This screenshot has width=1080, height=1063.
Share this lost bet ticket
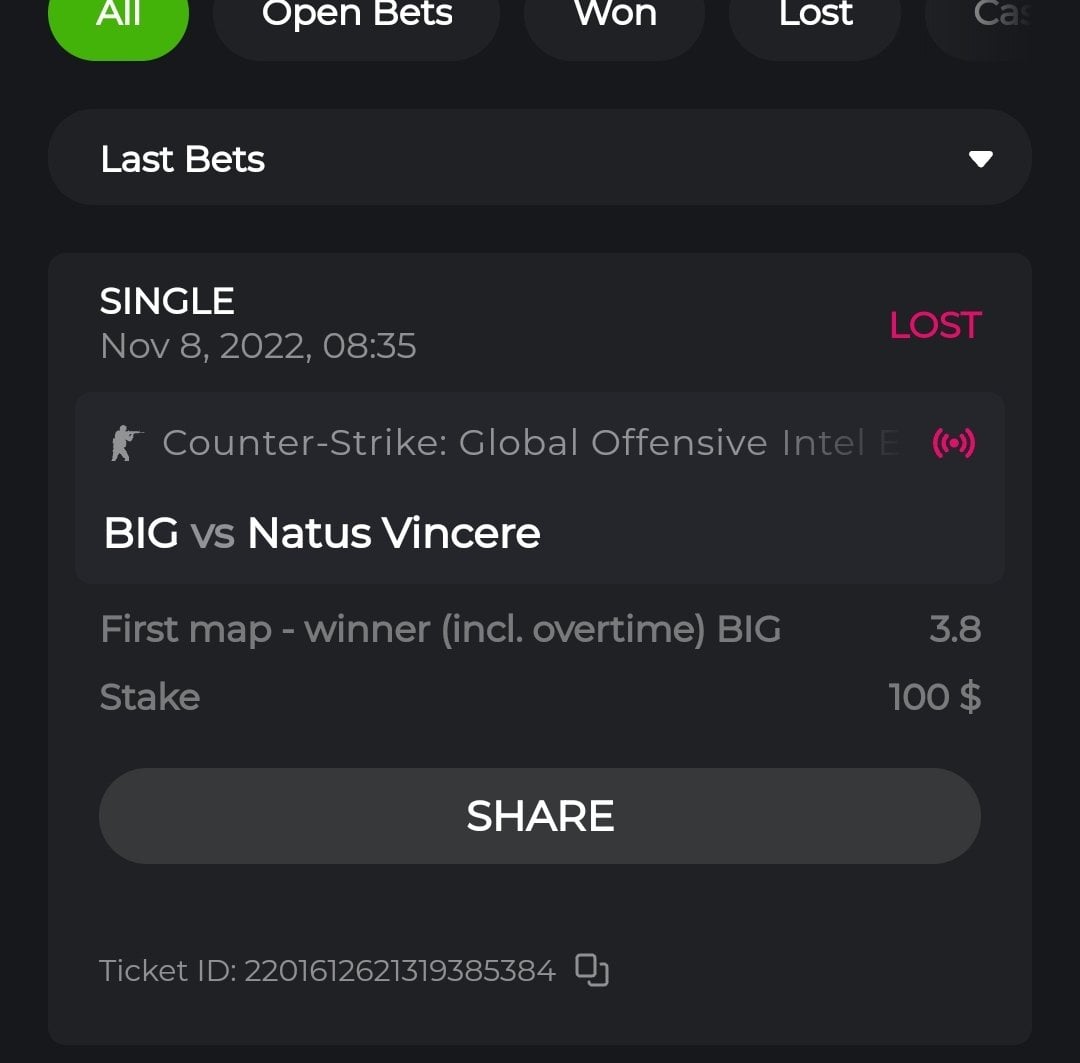[540, 816]
